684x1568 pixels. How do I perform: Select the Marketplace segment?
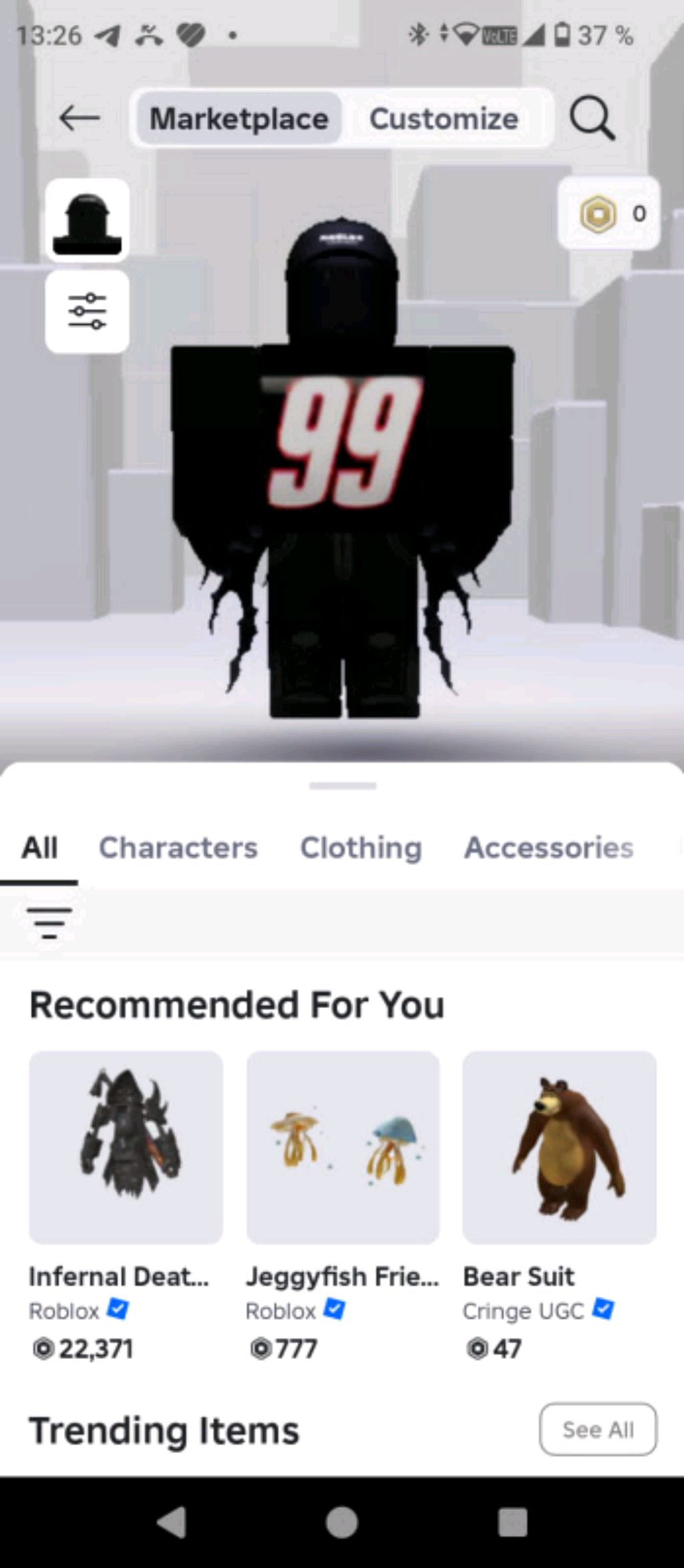coord(238,118)
